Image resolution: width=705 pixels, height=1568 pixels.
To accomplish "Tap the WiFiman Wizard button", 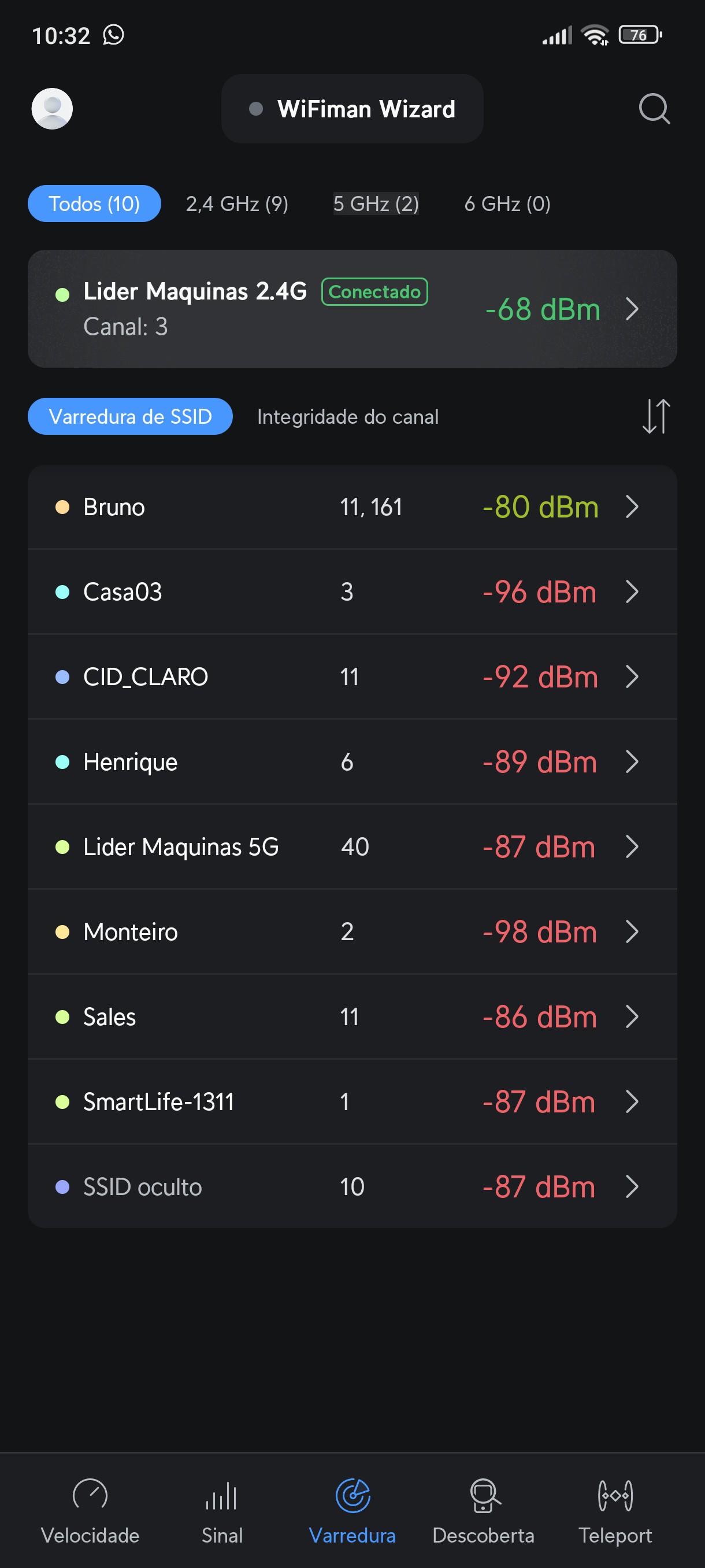I will coord(352,109).
